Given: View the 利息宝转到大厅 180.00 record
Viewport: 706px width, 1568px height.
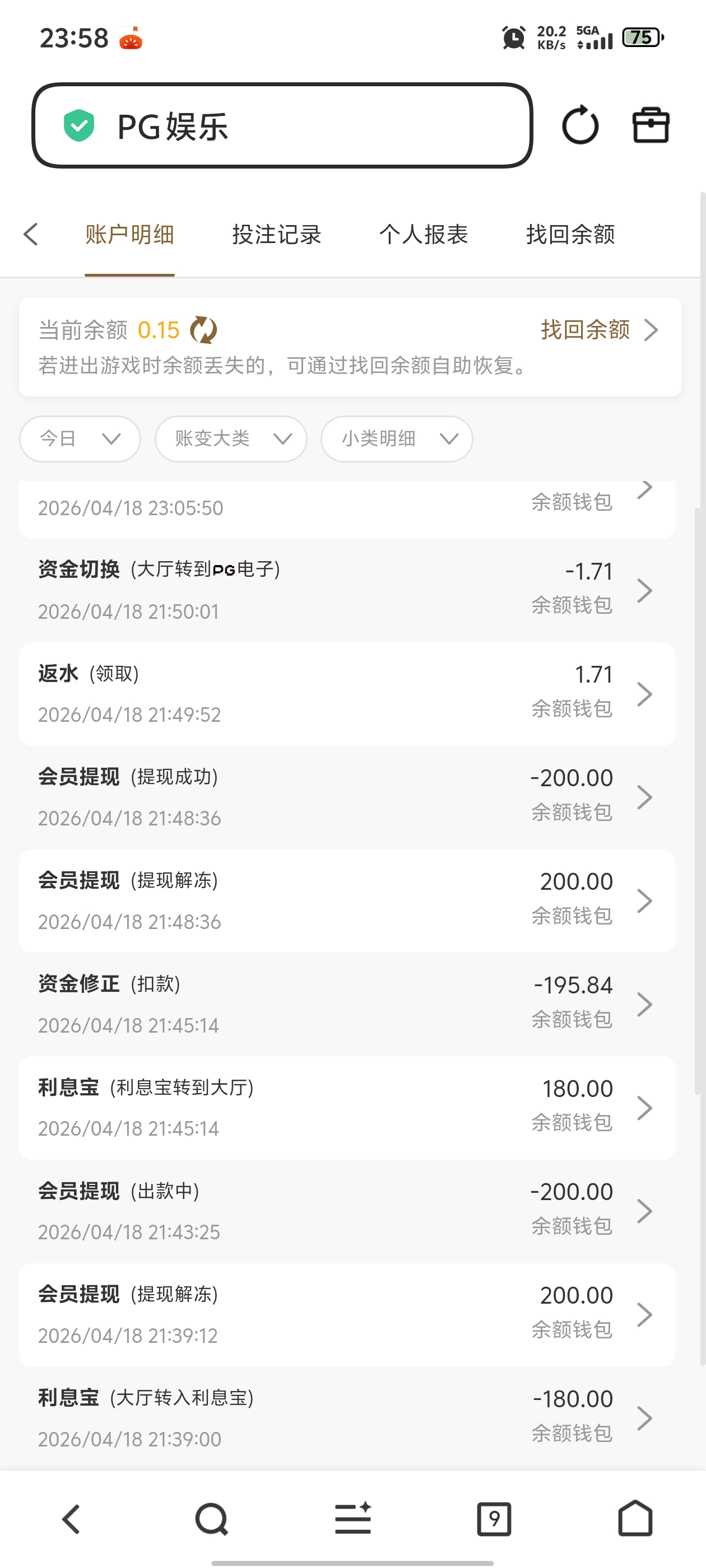Looking at the screenshot, I should (x=347, y=1108).
